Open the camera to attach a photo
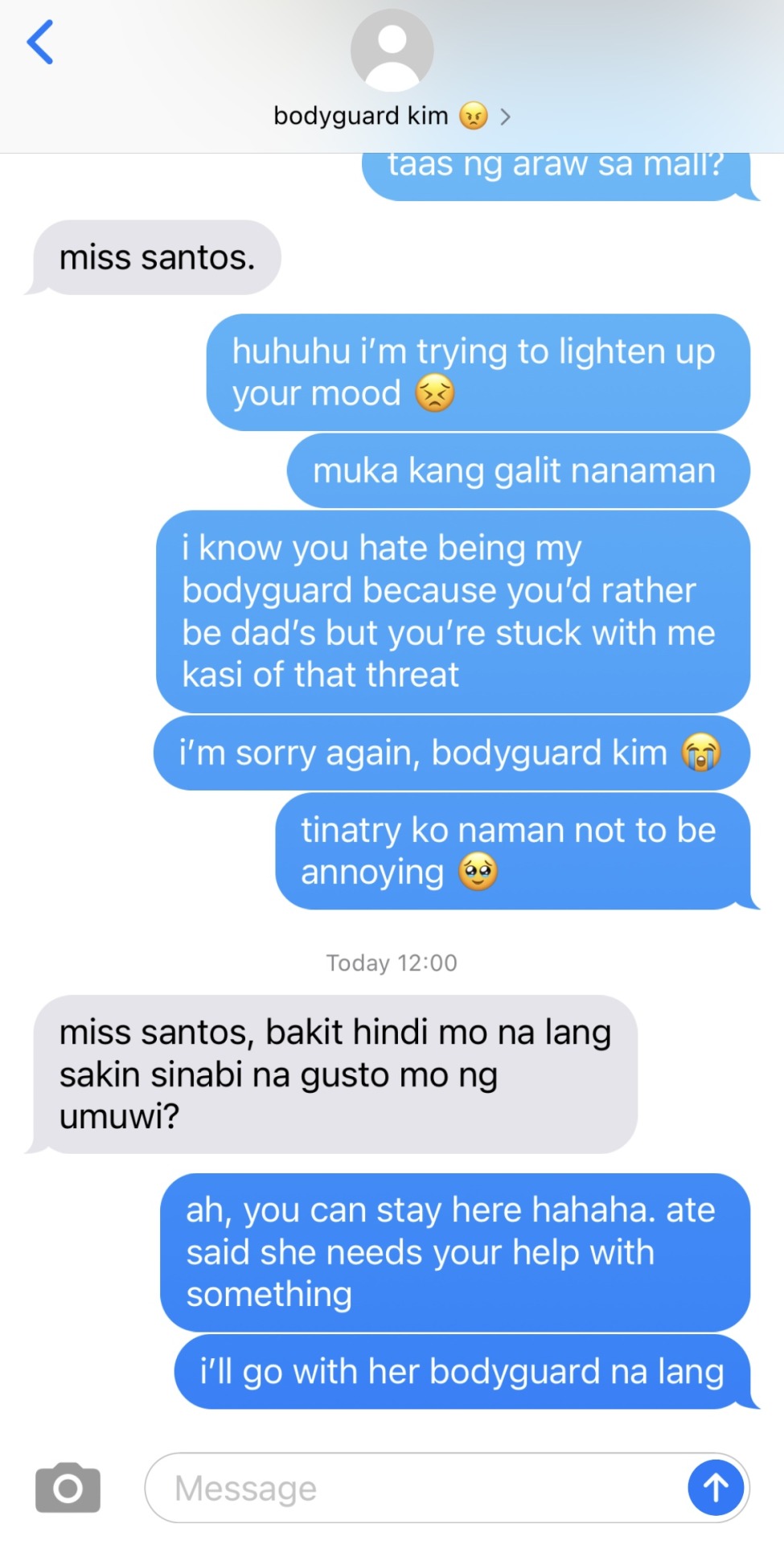784x1544 pixels. pos(68,1488)
